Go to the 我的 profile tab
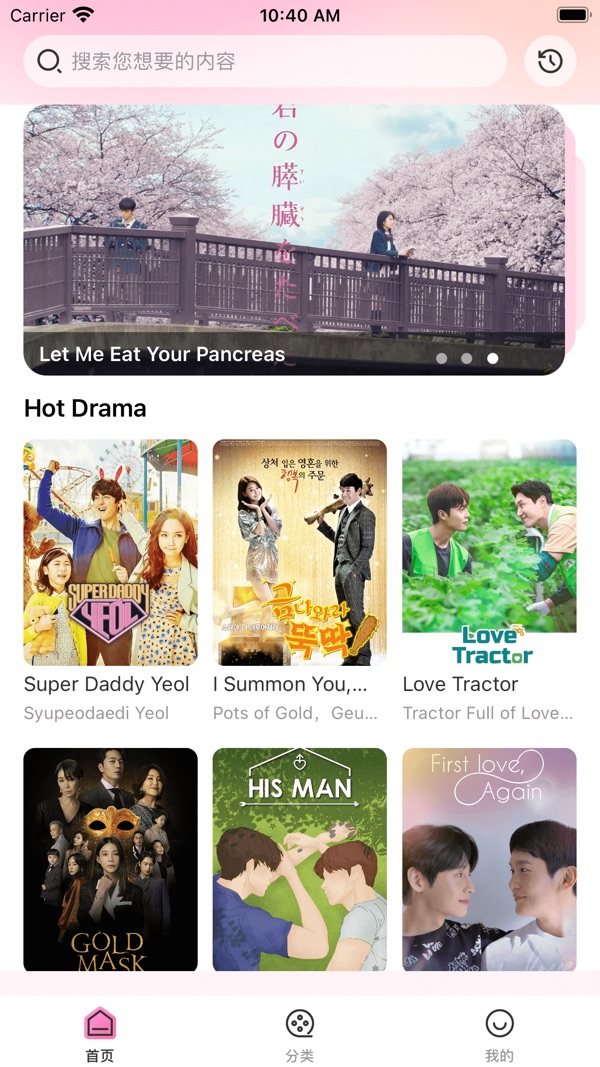600x1067 pixels. 499,1034
